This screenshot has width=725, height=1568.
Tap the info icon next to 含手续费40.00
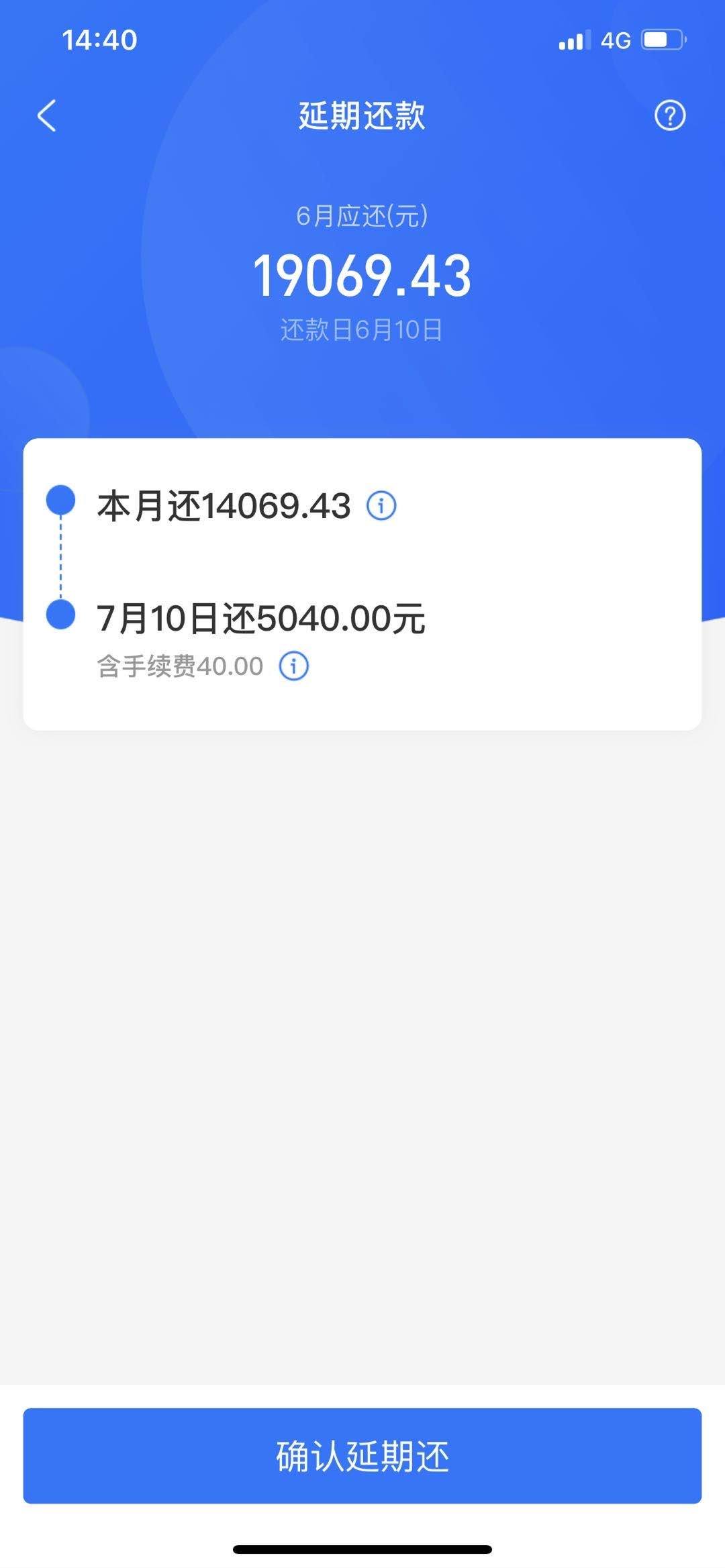(x=295, y=667)
